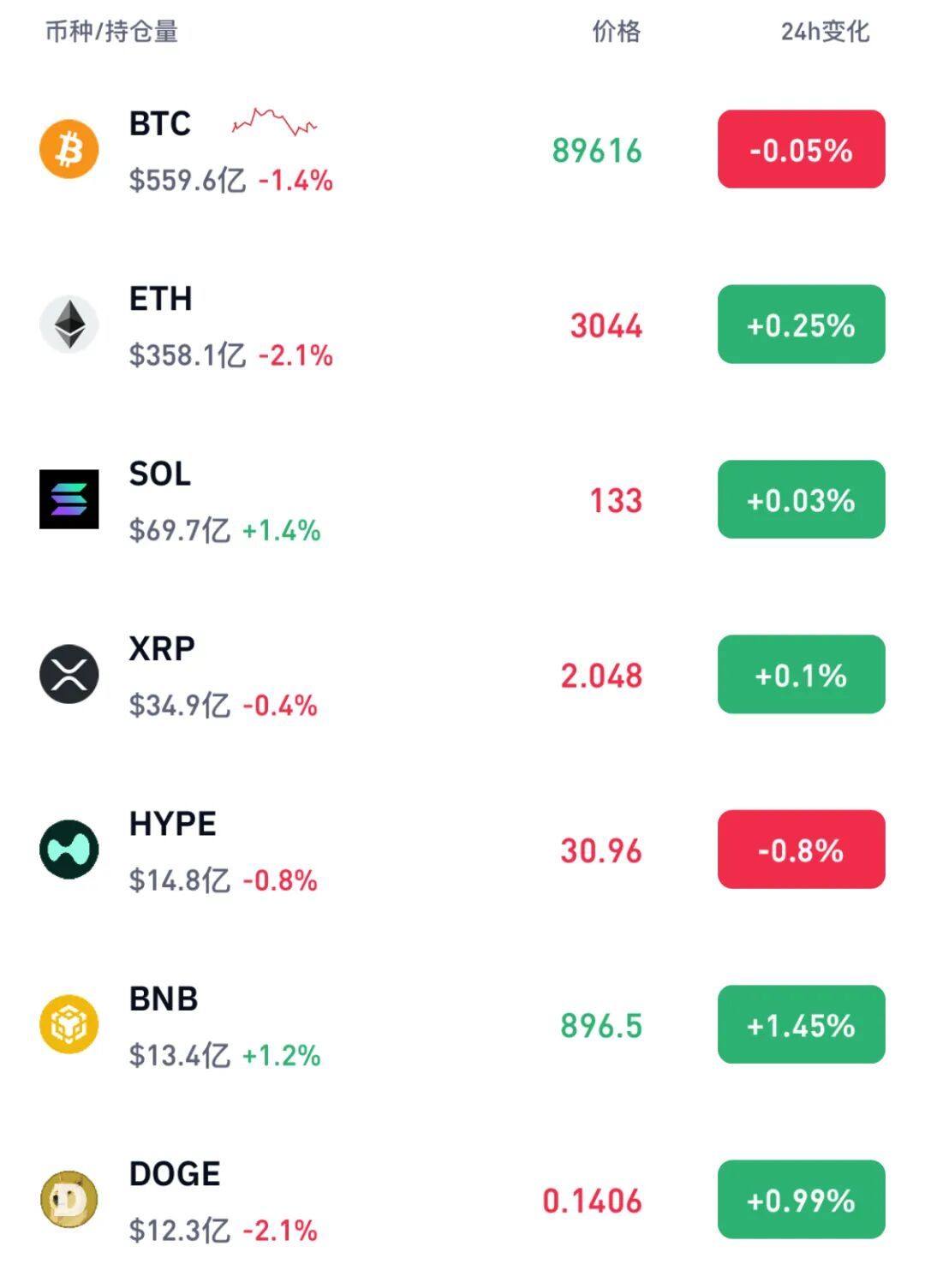Open XRP in the coin list
Viewport: 925px width, 1288px height.
(162, 649)
